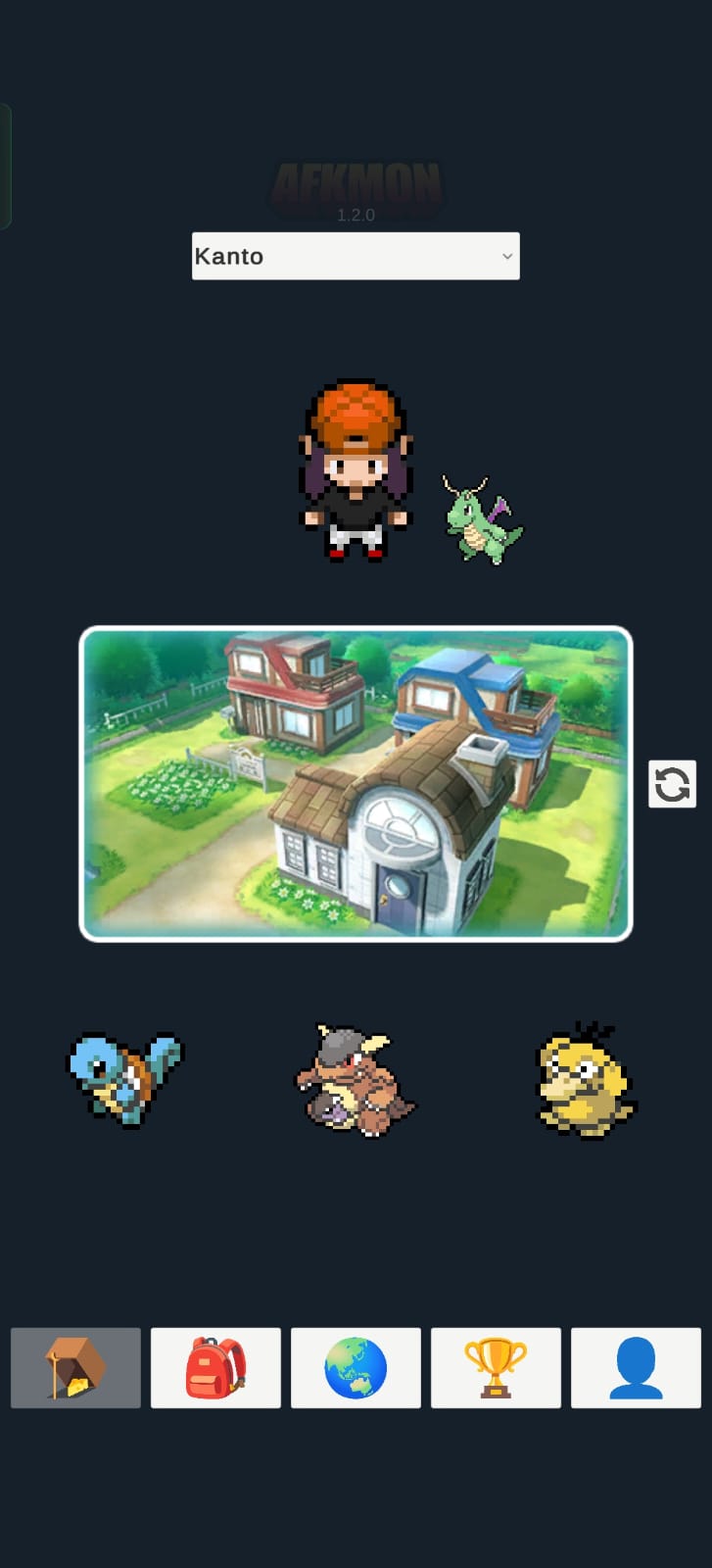Go to the globe world tab
The height and width of the screenshot is (1568, 712).
click(x=356, y=1368)
